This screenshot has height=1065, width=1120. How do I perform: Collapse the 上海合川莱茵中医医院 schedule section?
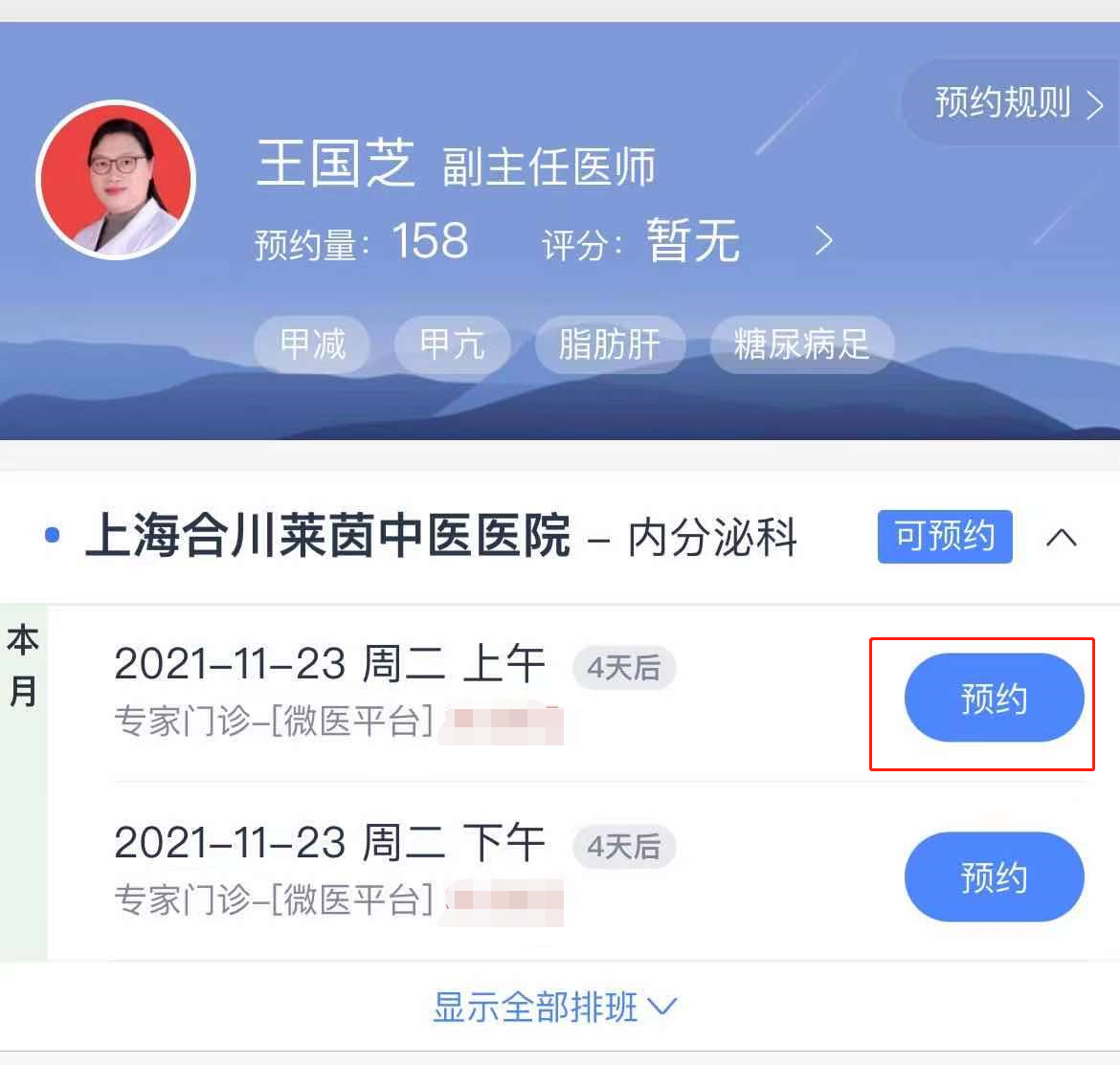pos(1062,538)
